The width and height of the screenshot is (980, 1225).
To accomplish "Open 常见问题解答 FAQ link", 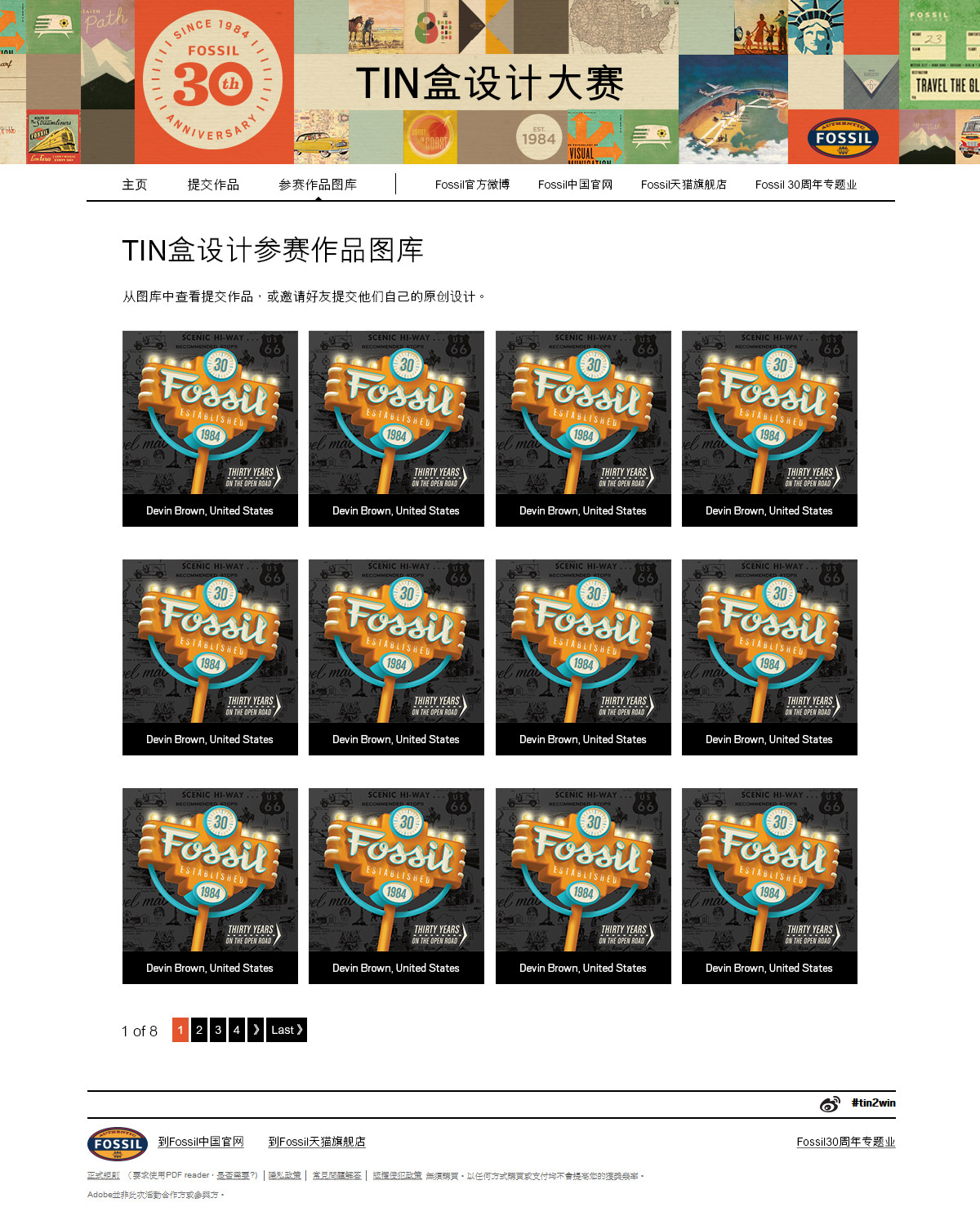I will pyautogui.click(x=336, y=1175).
